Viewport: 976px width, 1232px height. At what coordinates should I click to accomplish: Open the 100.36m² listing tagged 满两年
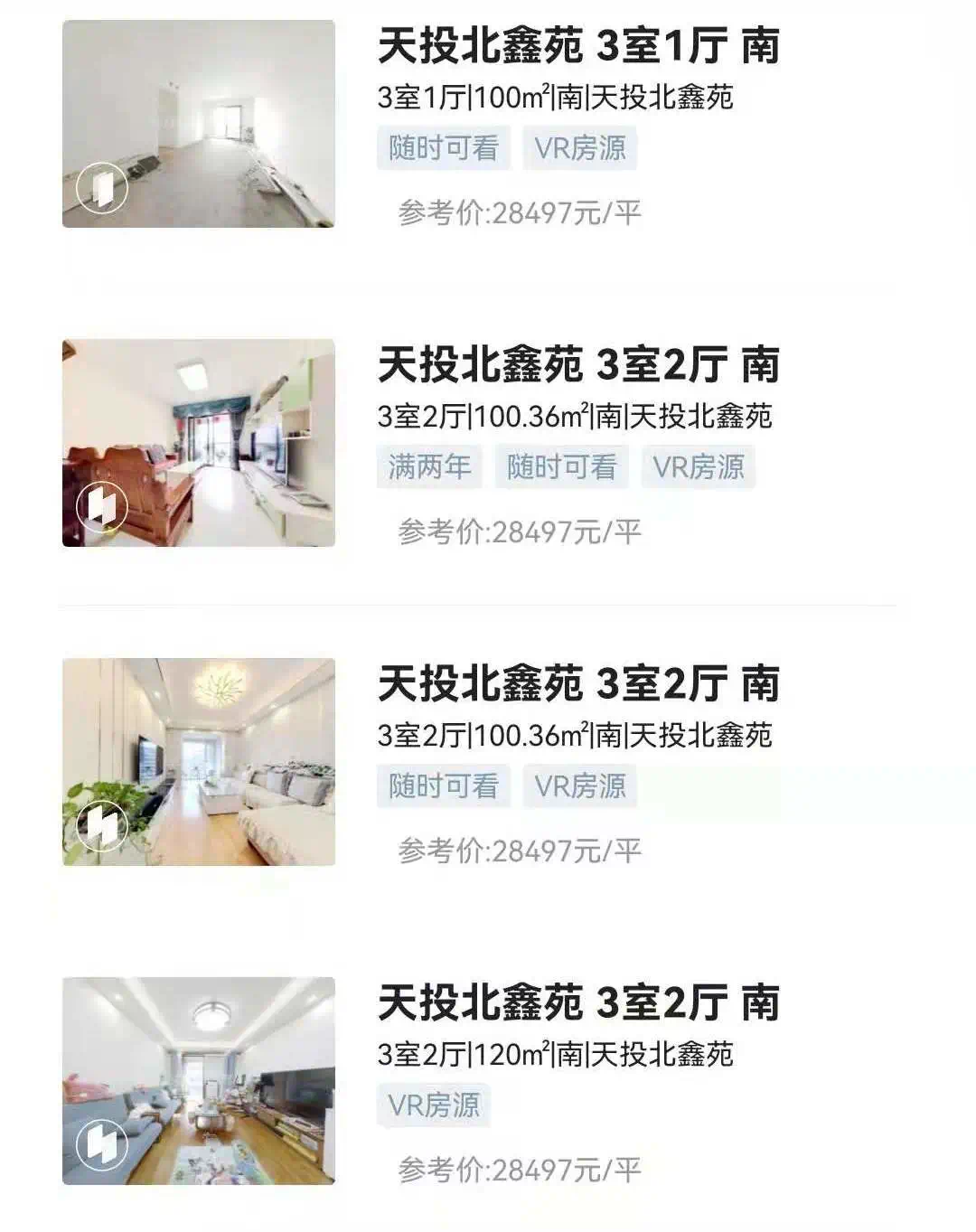577,366
